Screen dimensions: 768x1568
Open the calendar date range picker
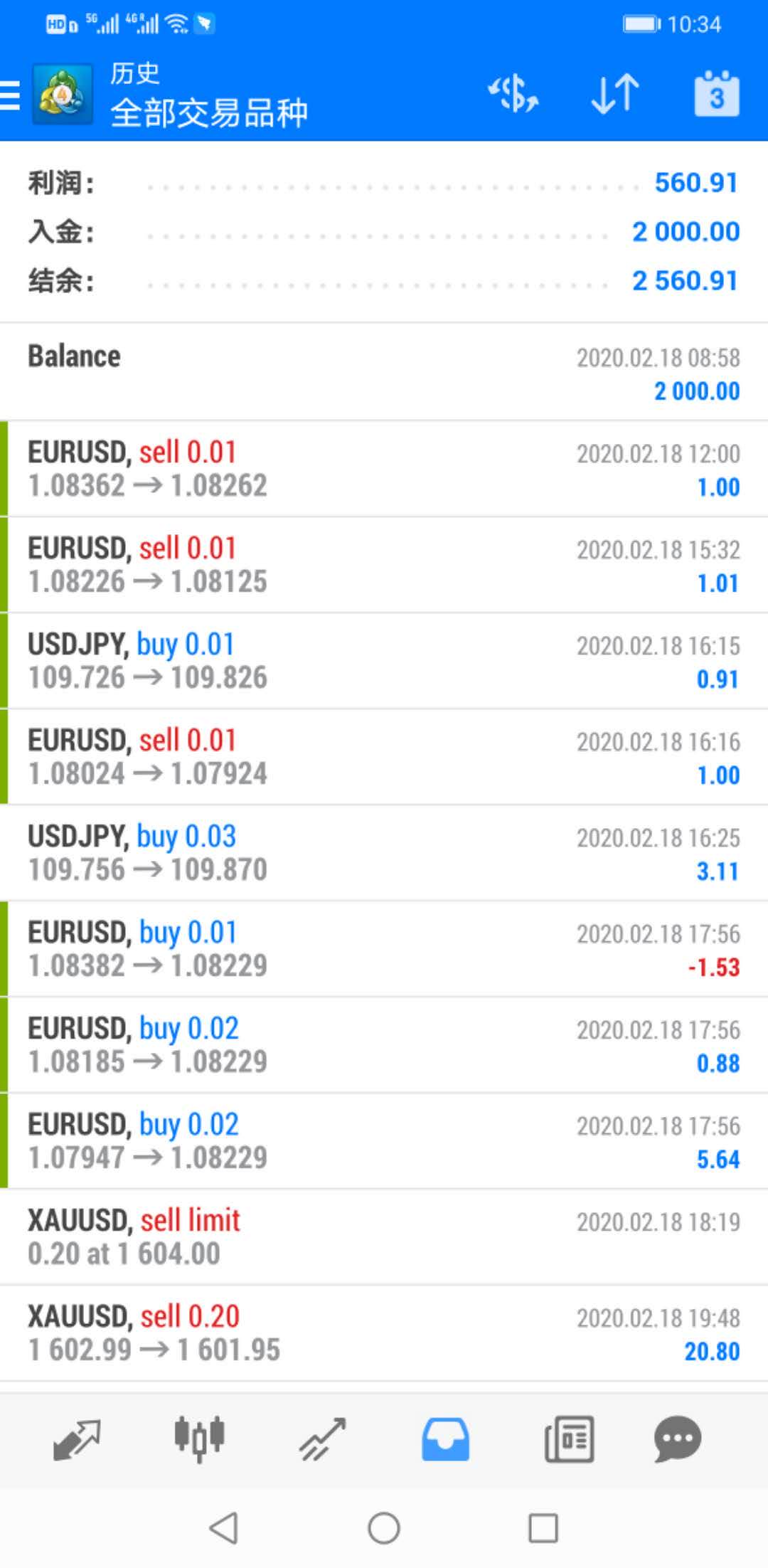pyautogui.click(x=716, y=94)
